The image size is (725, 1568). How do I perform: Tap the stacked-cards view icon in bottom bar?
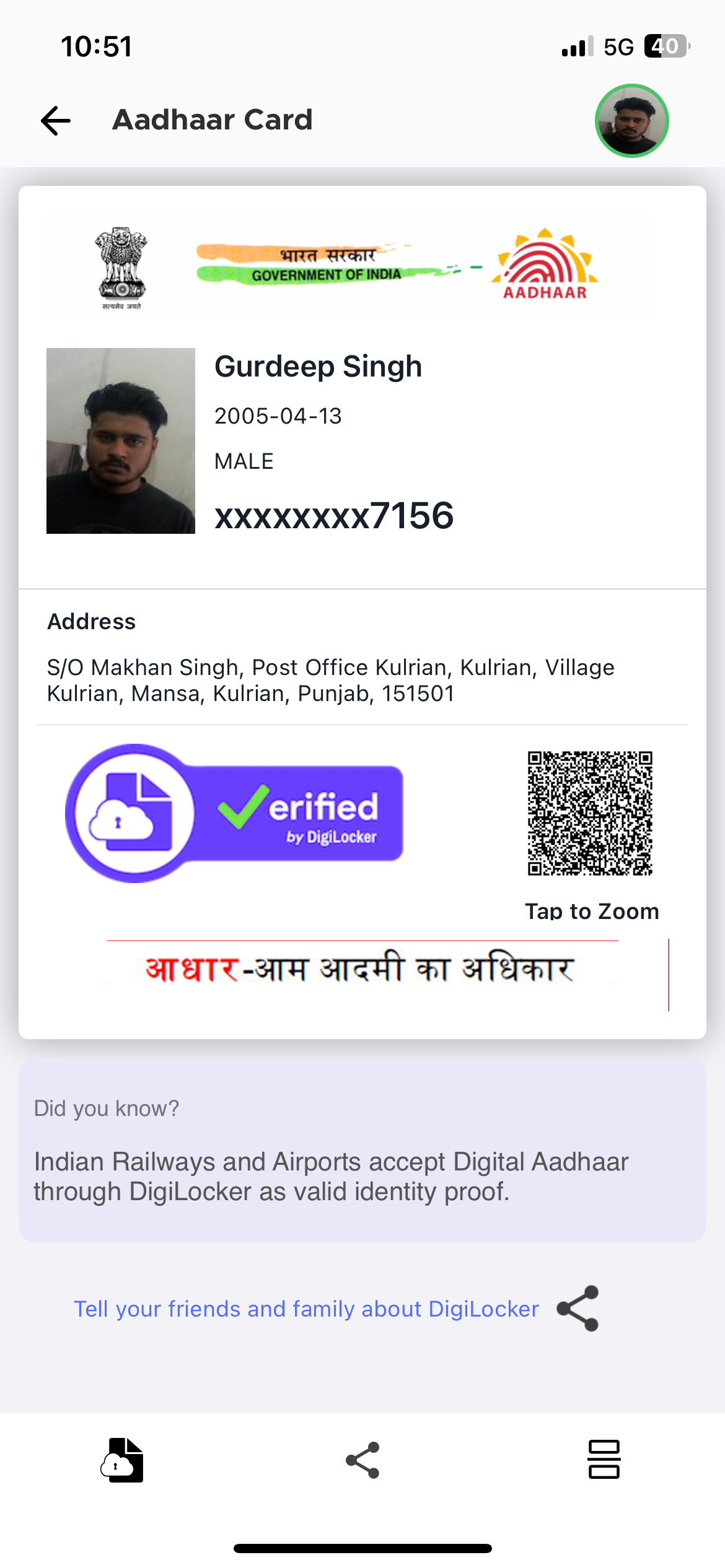(604, 1460)
